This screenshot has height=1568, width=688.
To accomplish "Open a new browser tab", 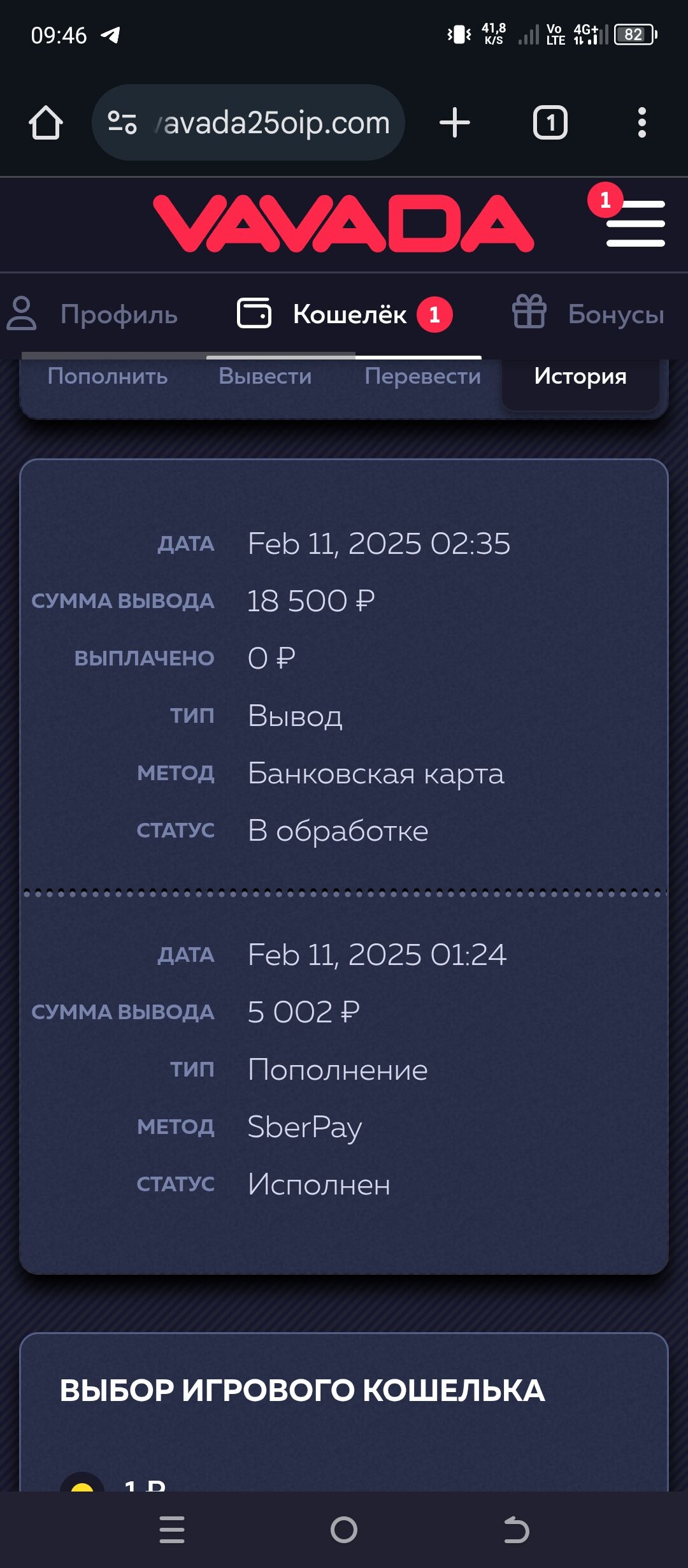I will (x=455, y=122).
